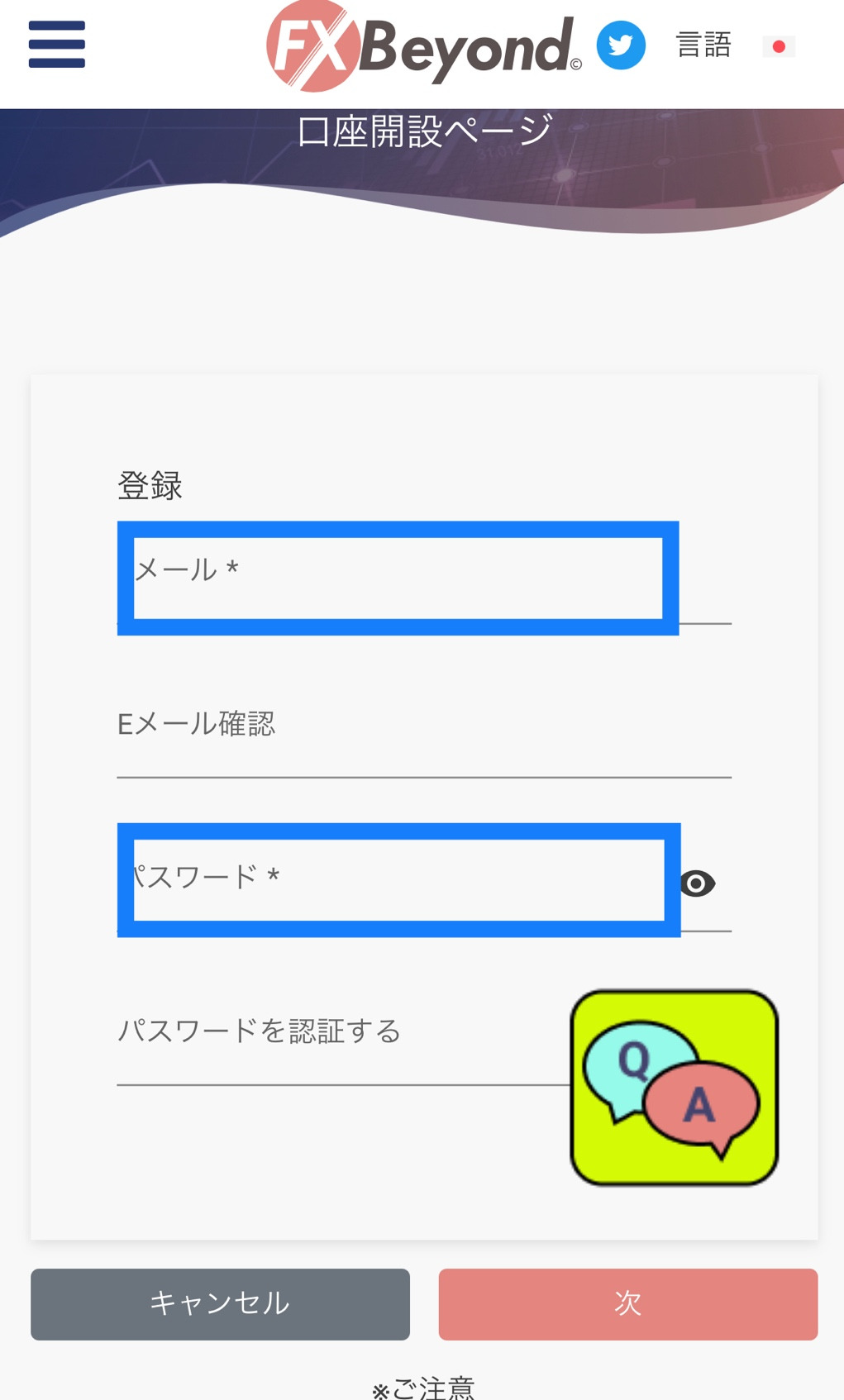Select the パスワード input field

[x=398, y=880]
